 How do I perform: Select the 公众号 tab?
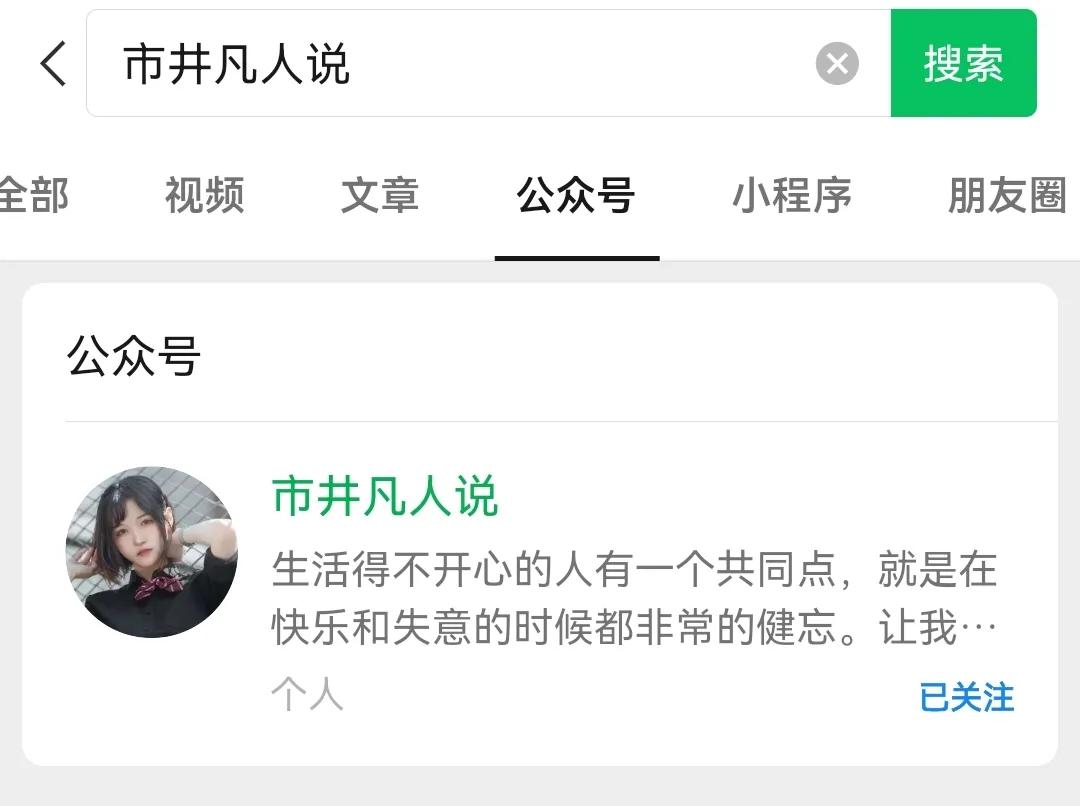pos(576,195)
